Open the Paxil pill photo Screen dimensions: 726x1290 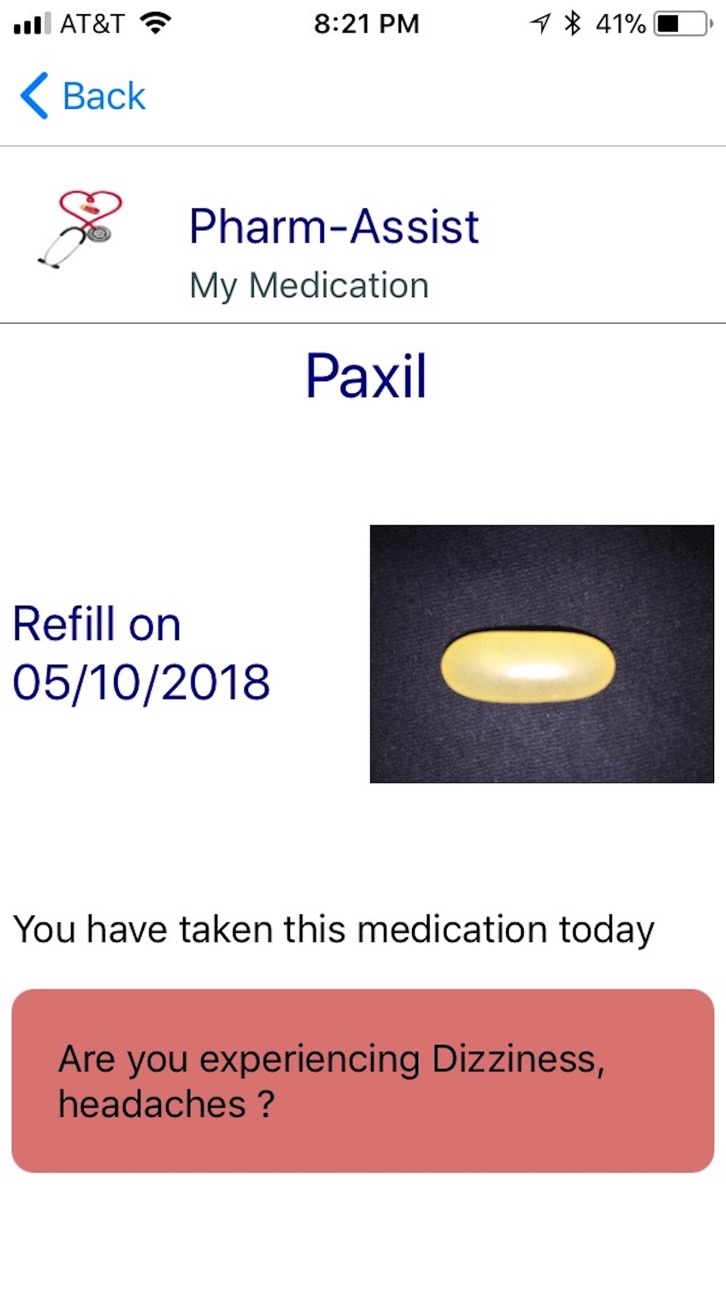tap(542, 654)
